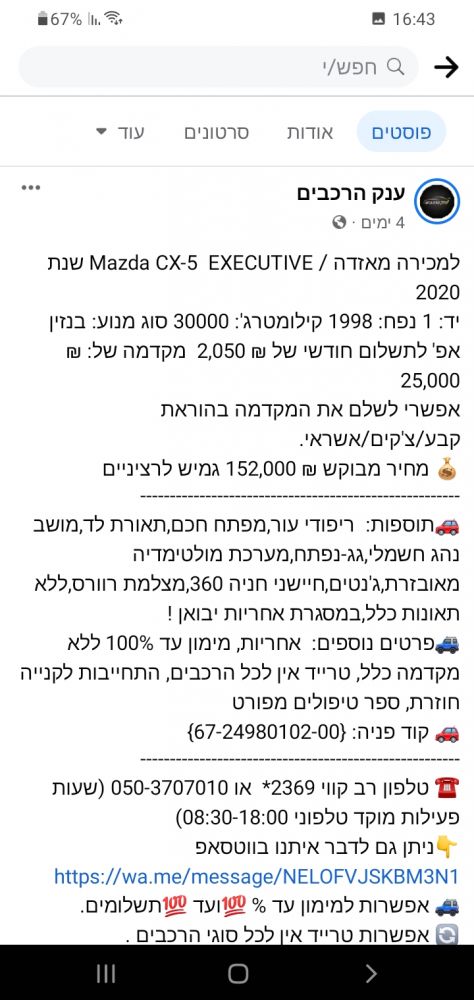Open the ענק הרכבים page name

click(351, 194)
